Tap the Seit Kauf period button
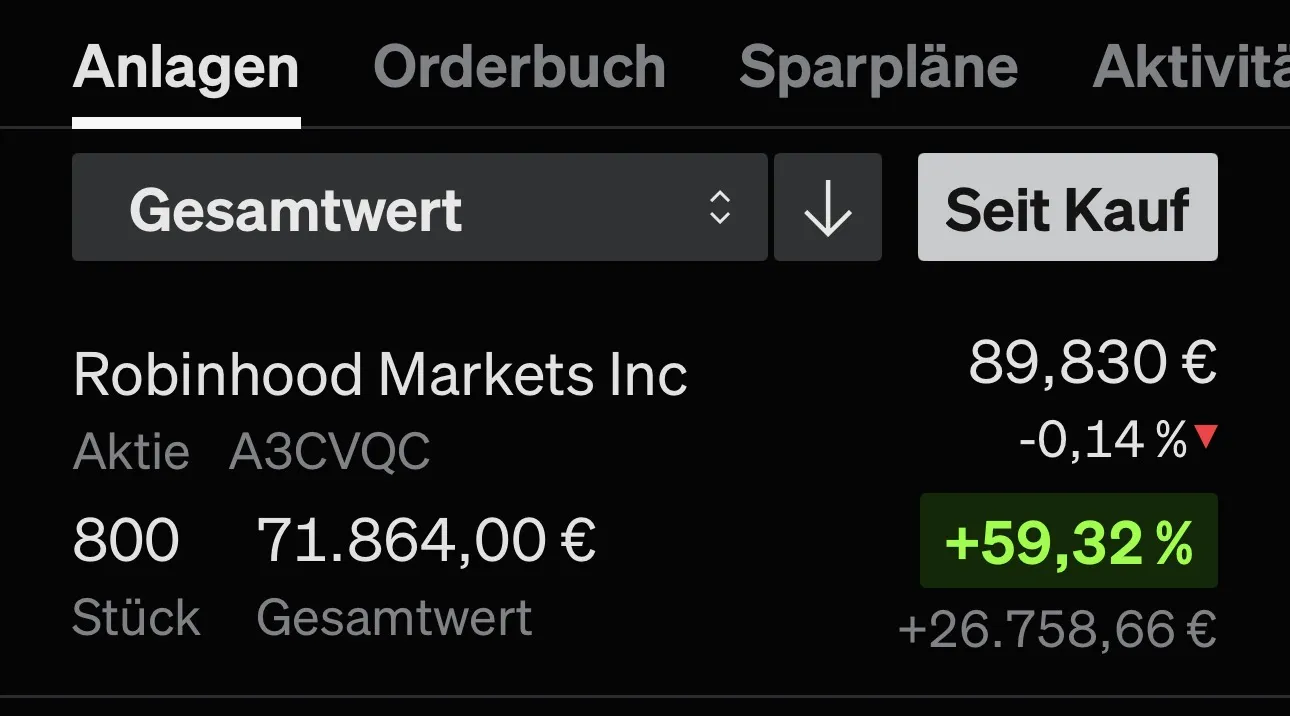 (x=1067, y=207)
